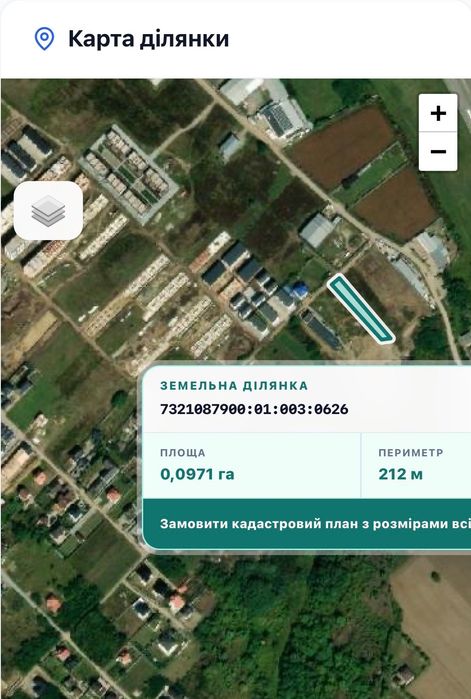Screen dimensions: 471x699
Task: Zoom out of the map
Action: coord(438,152)
